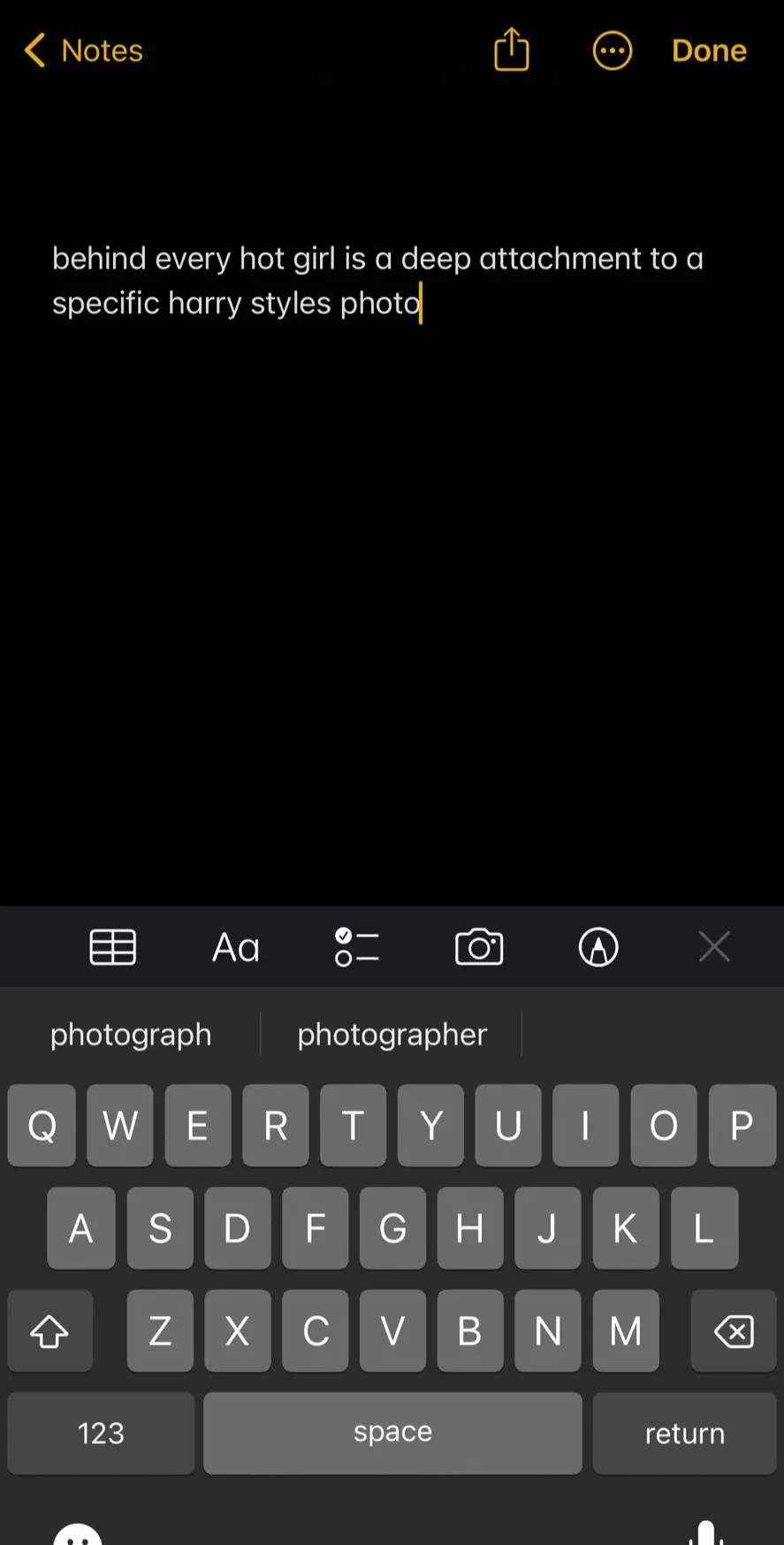Open the camera attachment options

click(479, 947)
